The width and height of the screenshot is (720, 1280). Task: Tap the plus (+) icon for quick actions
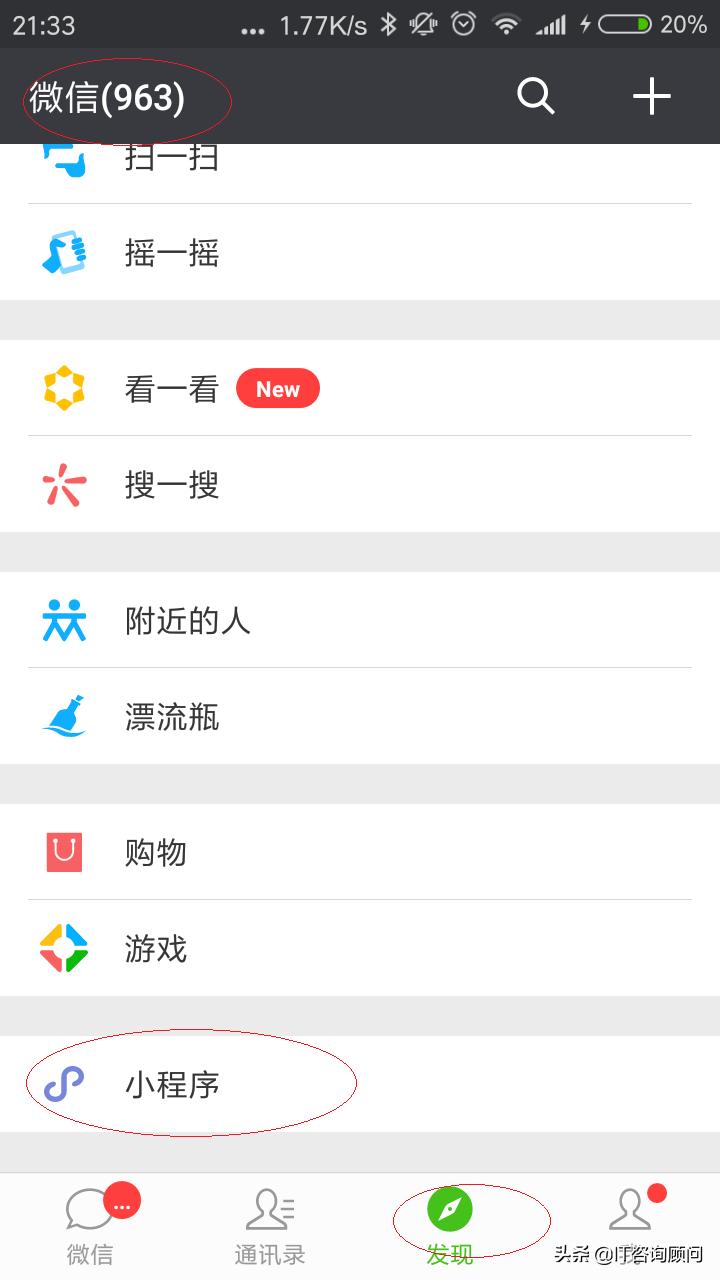pyautogui.click(x=652, y=96)
